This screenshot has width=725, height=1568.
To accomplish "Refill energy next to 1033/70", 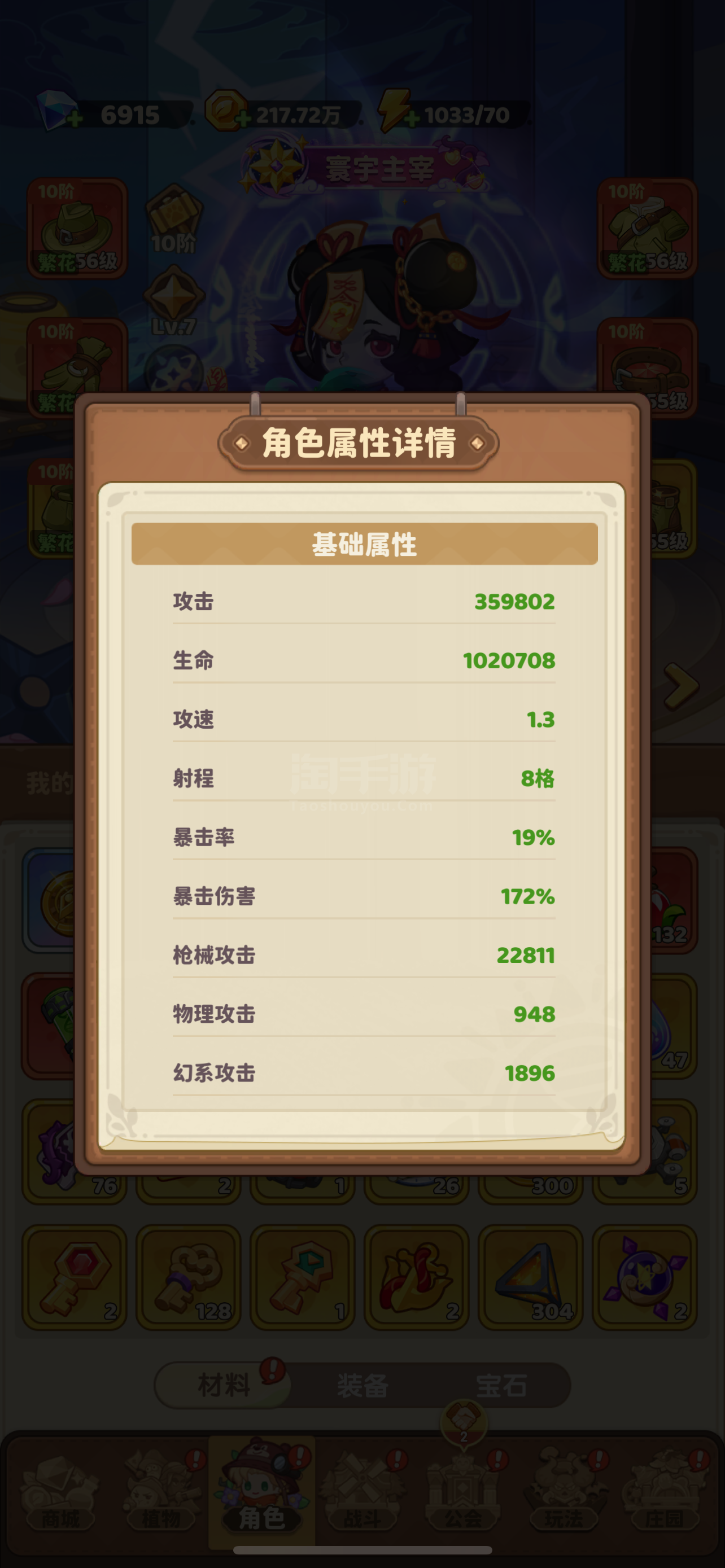I will pyautogui.click(x=412, y=118).
